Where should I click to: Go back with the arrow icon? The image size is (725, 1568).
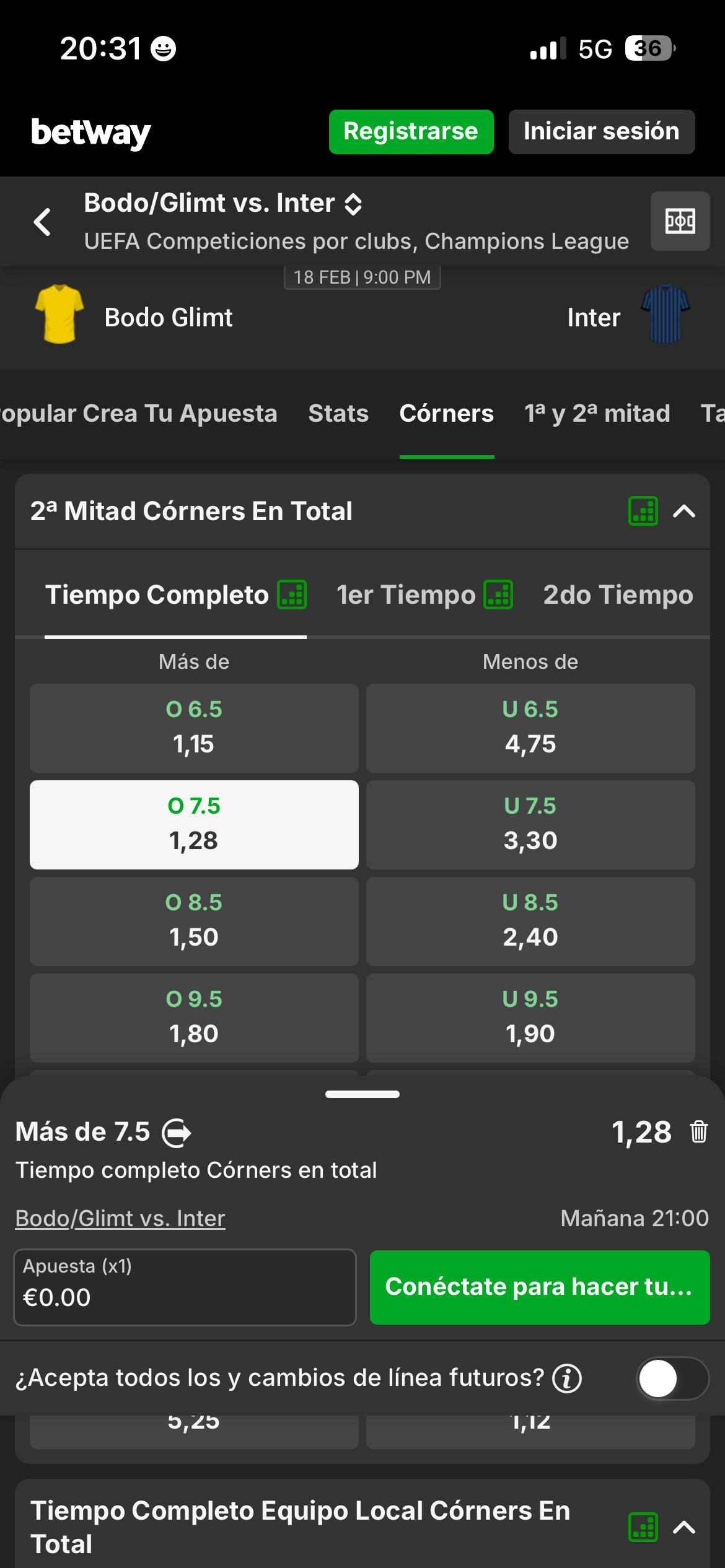coord(42,222)
